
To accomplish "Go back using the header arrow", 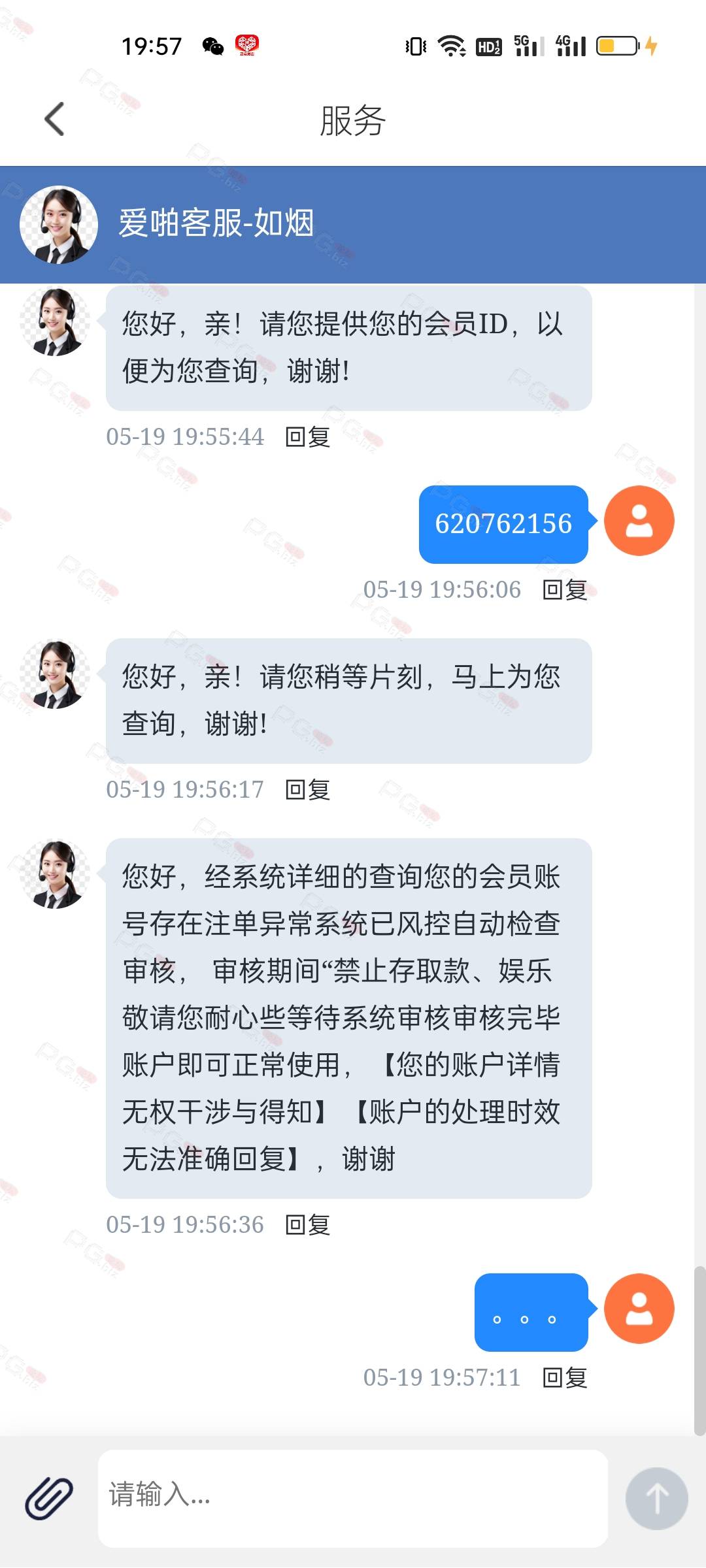I will tap(55, 120).
